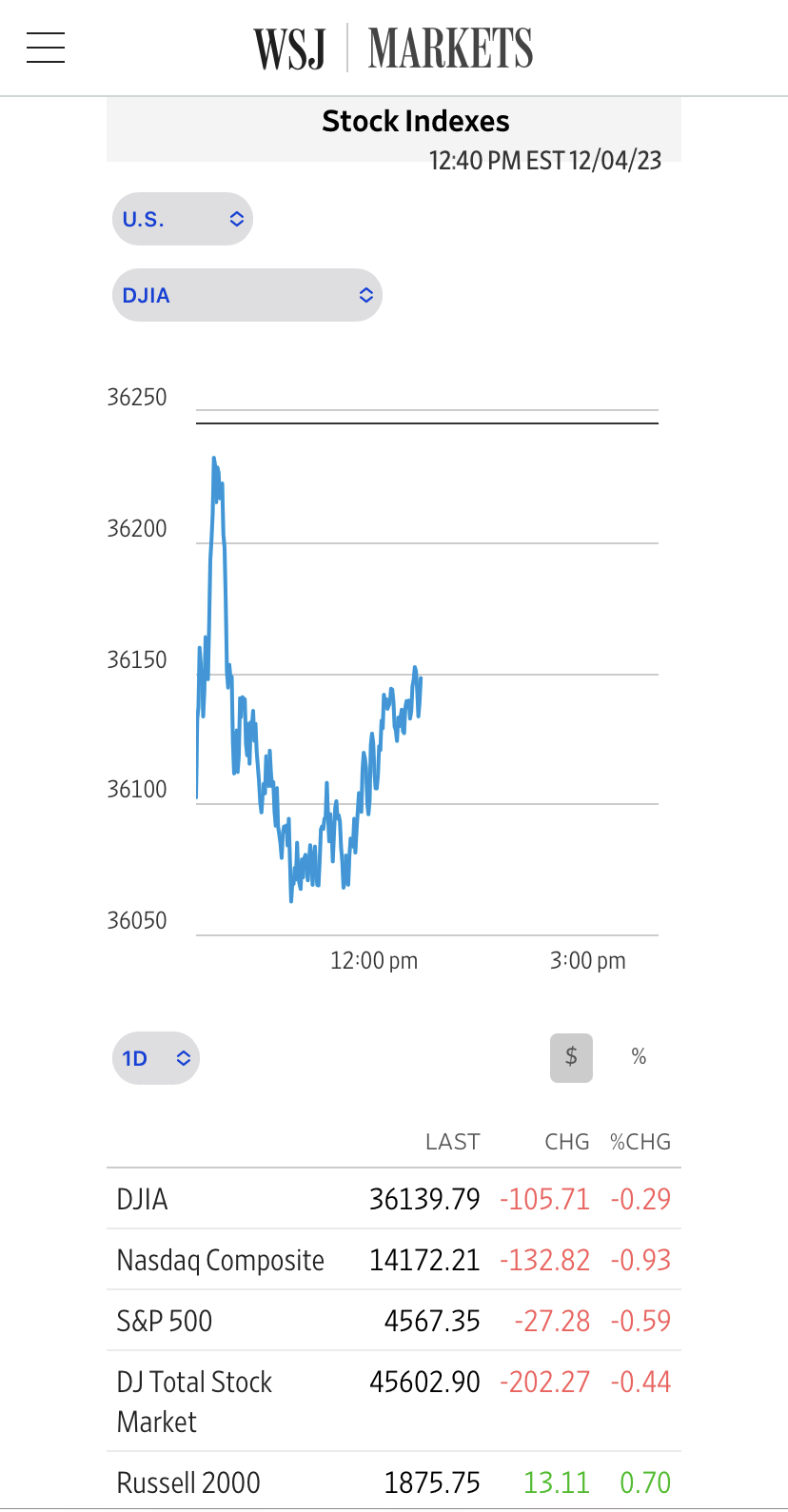Viewport: 788px width, 1512px height.
Task: Open the Russell 2000 row
Action: tap(394, 1482)
